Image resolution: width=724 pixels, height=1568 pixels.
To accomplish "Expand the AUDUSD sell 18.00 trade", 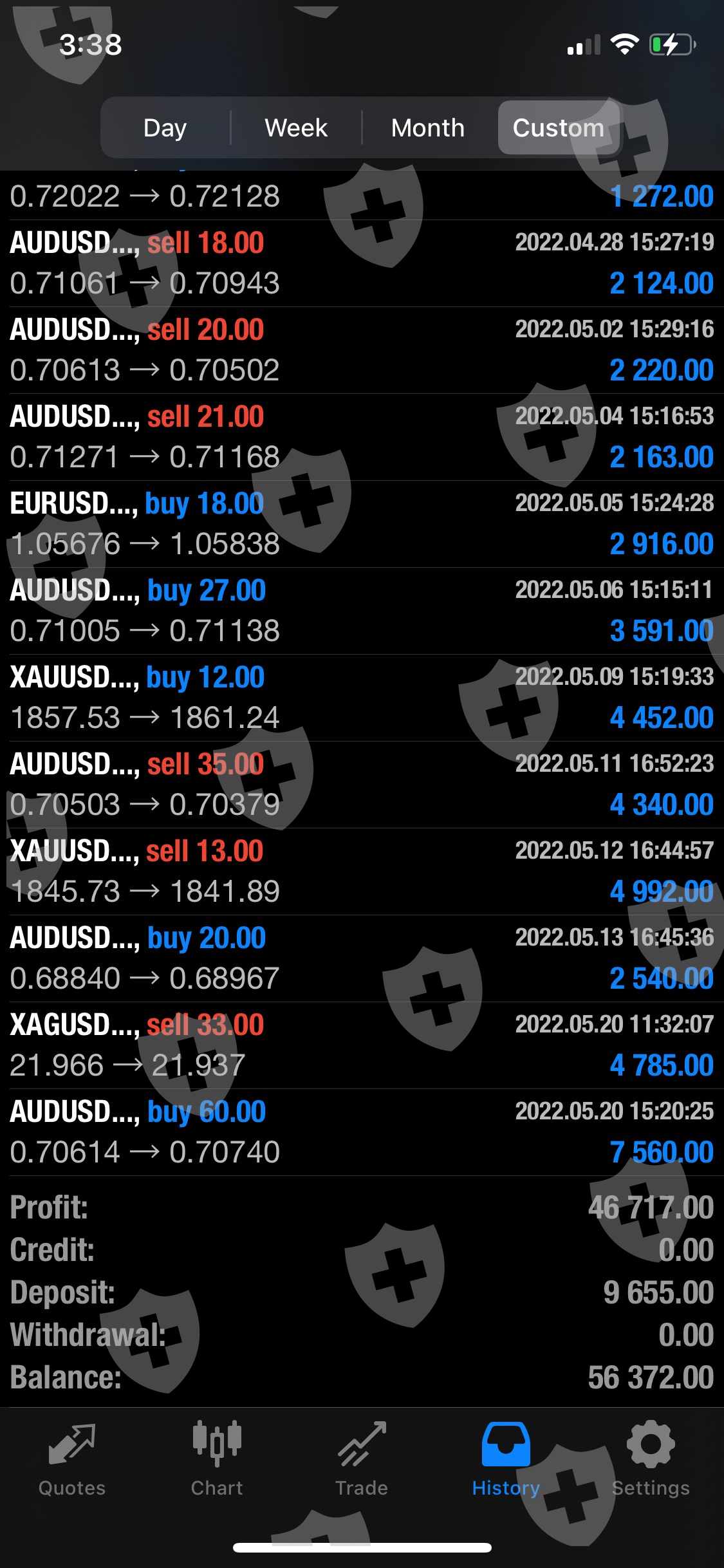I will pyautogui.click(x=362, y=263).
